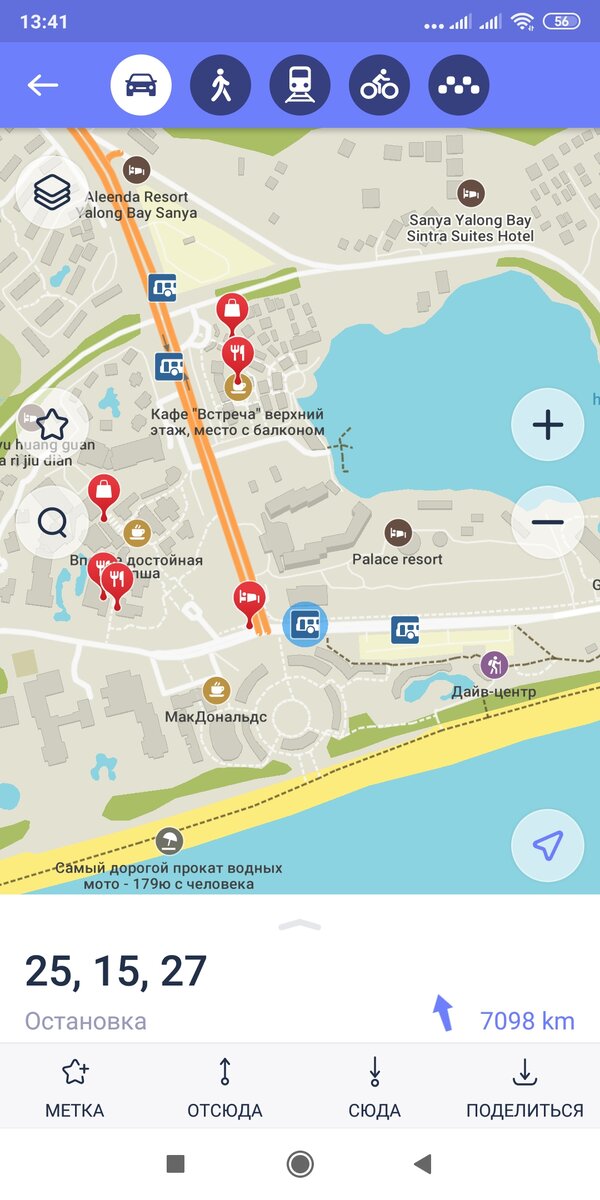600x1200 pixels.
Task: Go back using the top arrow
Action: click(x=42, y=85)
